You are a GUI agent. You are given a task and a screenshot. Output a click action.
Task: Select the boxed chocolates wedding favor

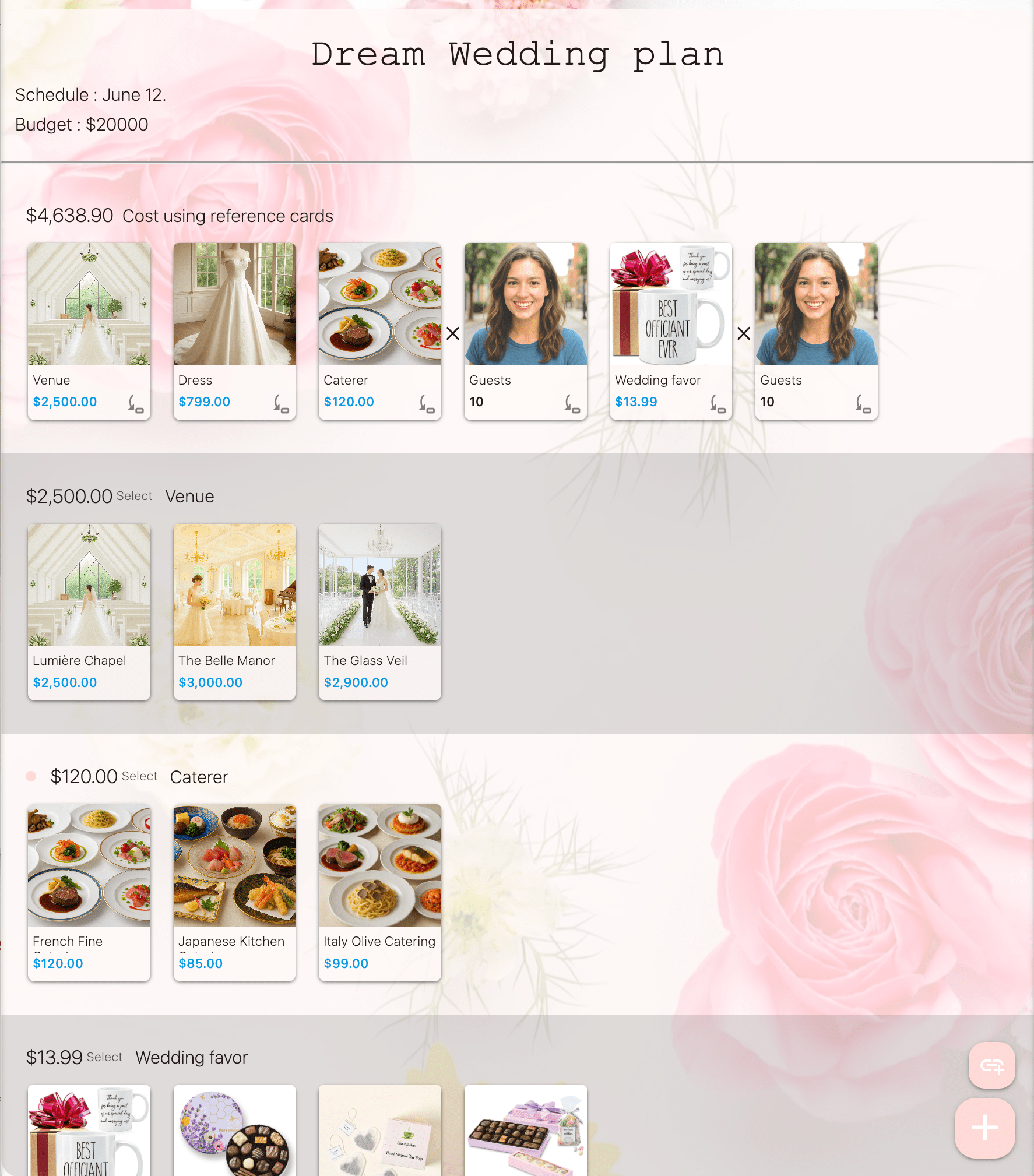click(x=525, y=1131)
